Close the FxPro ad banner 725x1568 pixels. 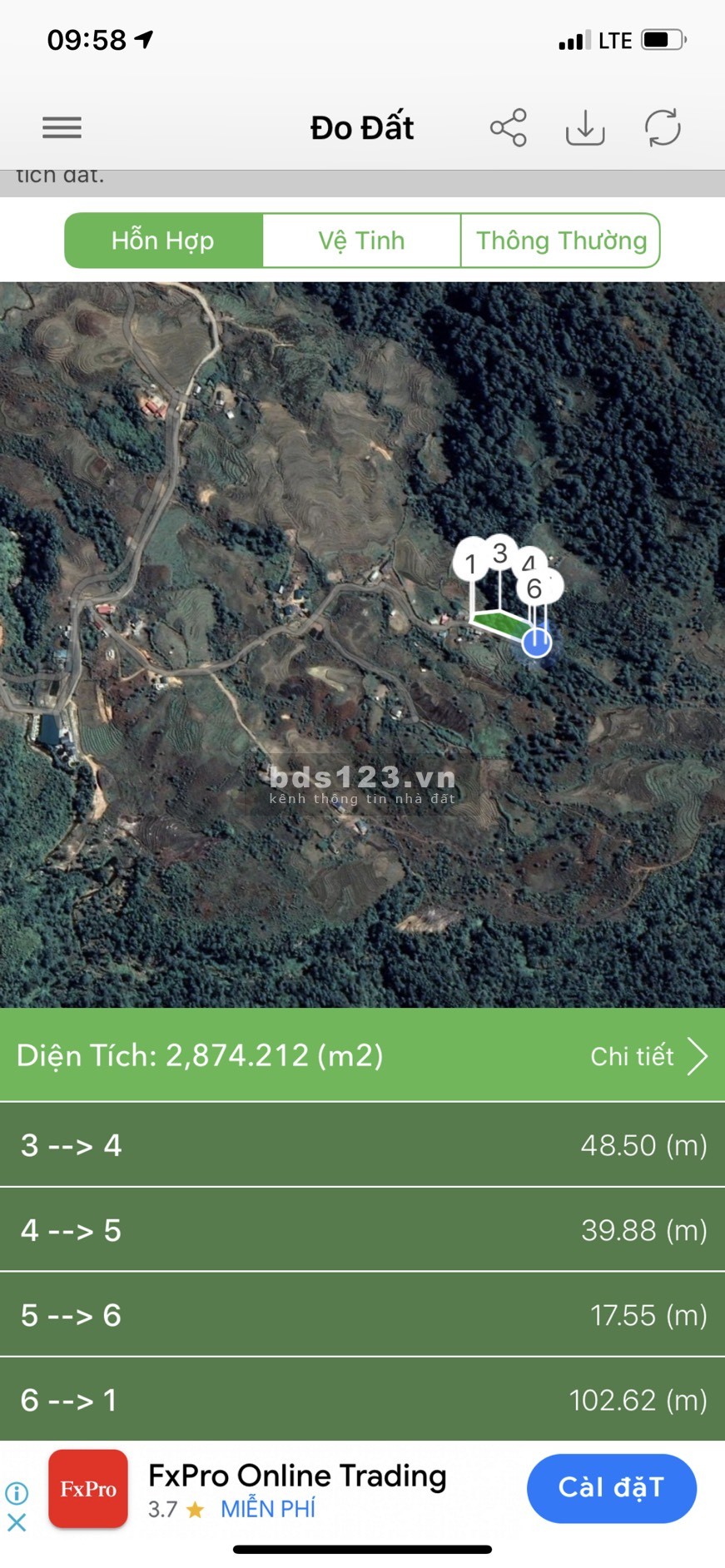(17, 1522)
